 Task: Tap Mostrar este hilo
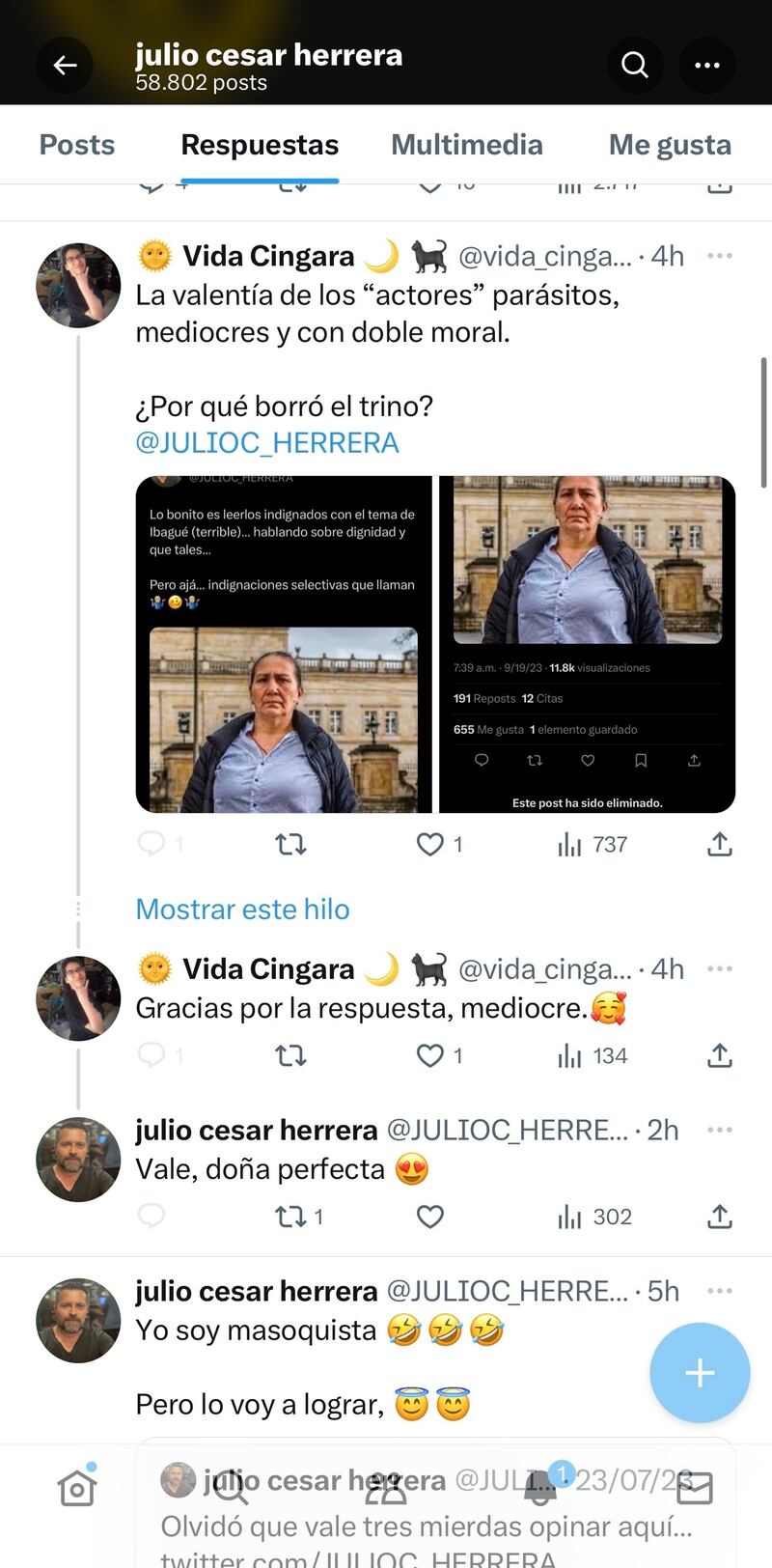(242, 910)
